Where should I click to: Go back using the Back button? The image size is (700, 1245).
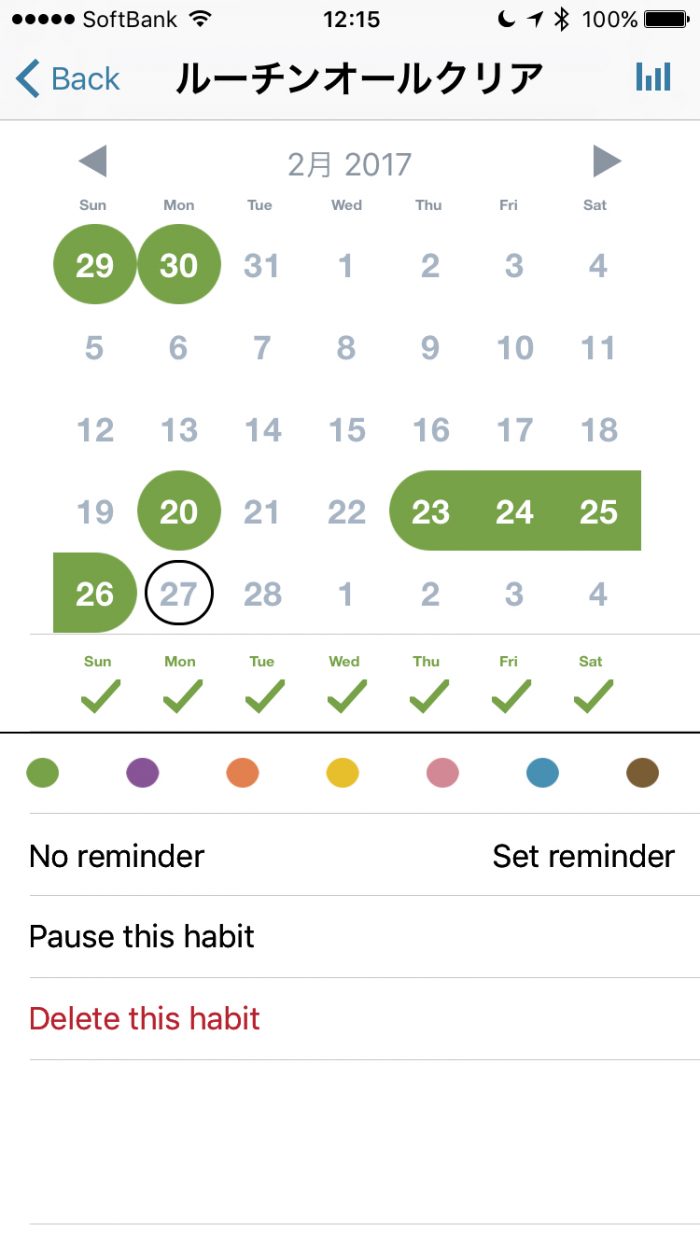68,78
